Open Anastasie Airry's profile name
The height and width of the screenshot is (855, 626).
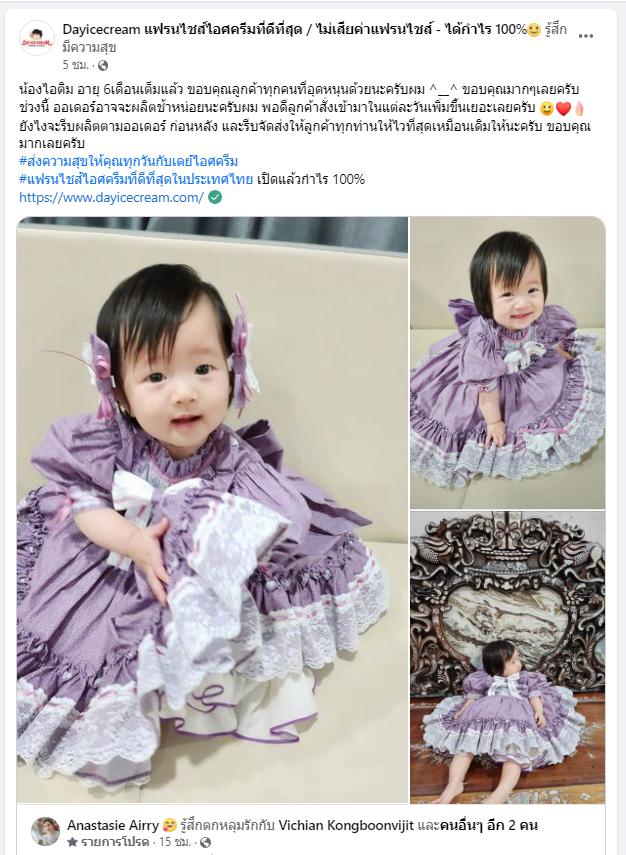[x=114, y=826]
